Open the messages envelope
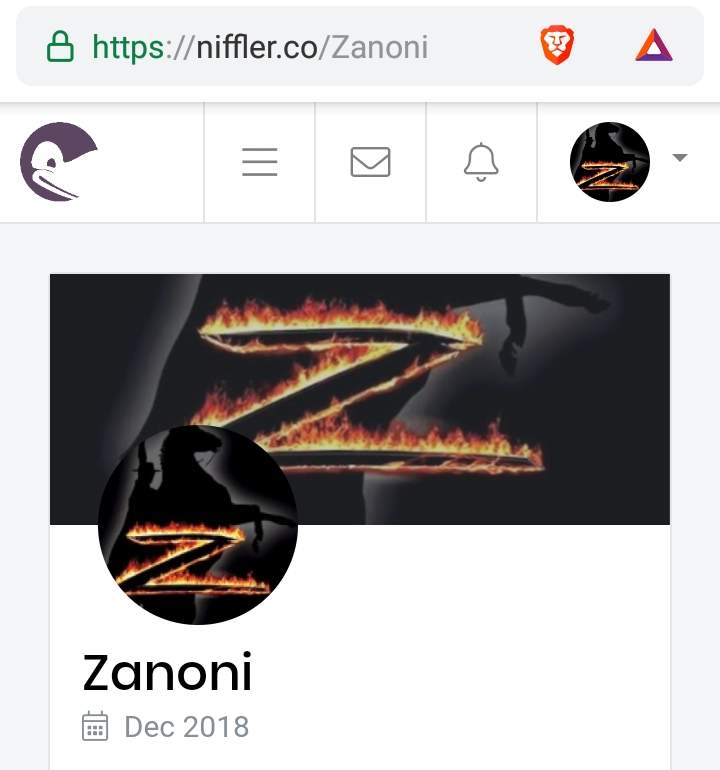This screenshot has width=720, height=770. click(x=370, y=162)
